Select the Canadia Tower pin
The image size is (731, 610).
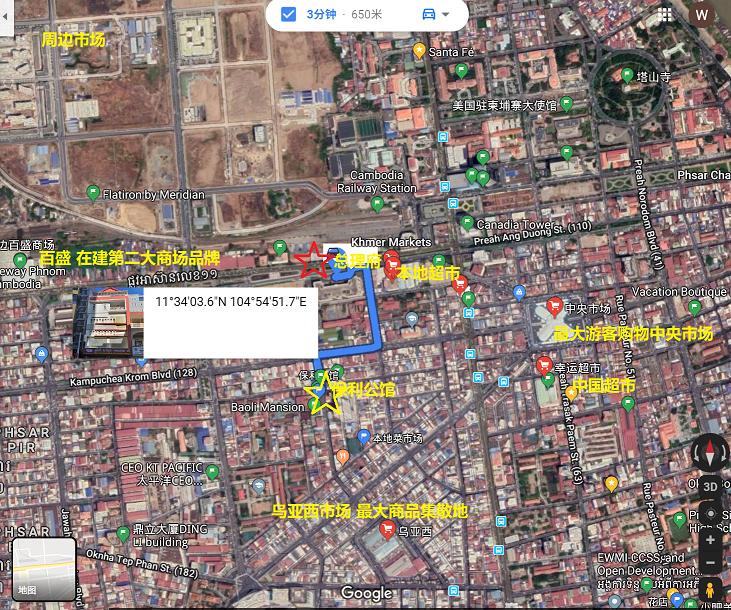click(x=466, y=223)
